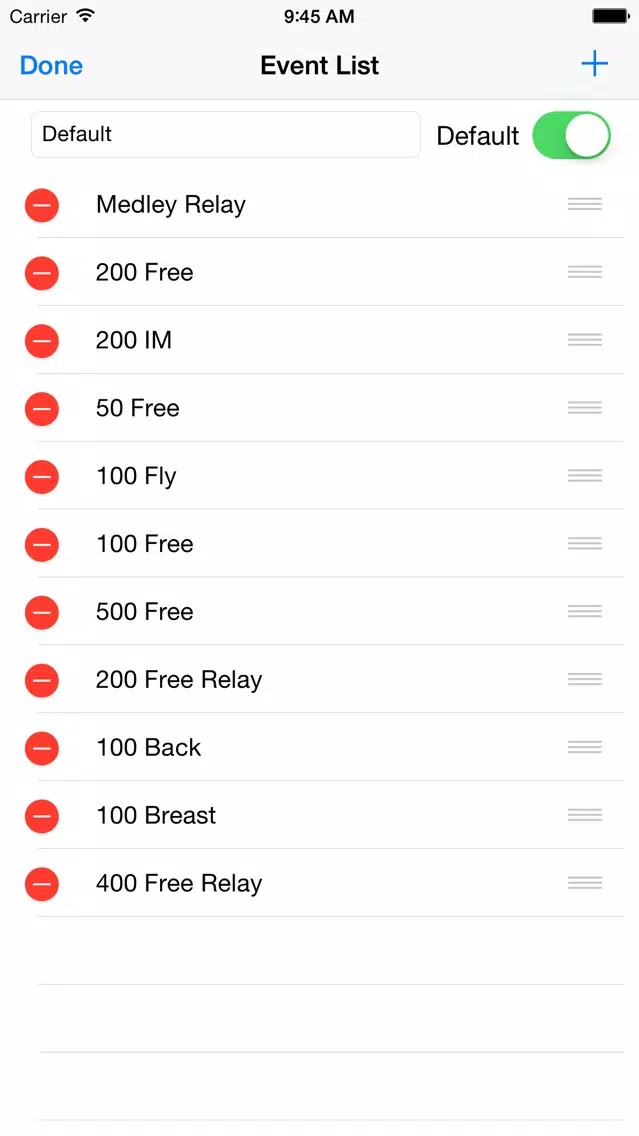The width and height of the screenshot is (639, 1136).
Task: Remove the 100 Free event
Action: (x=42, y=545)
